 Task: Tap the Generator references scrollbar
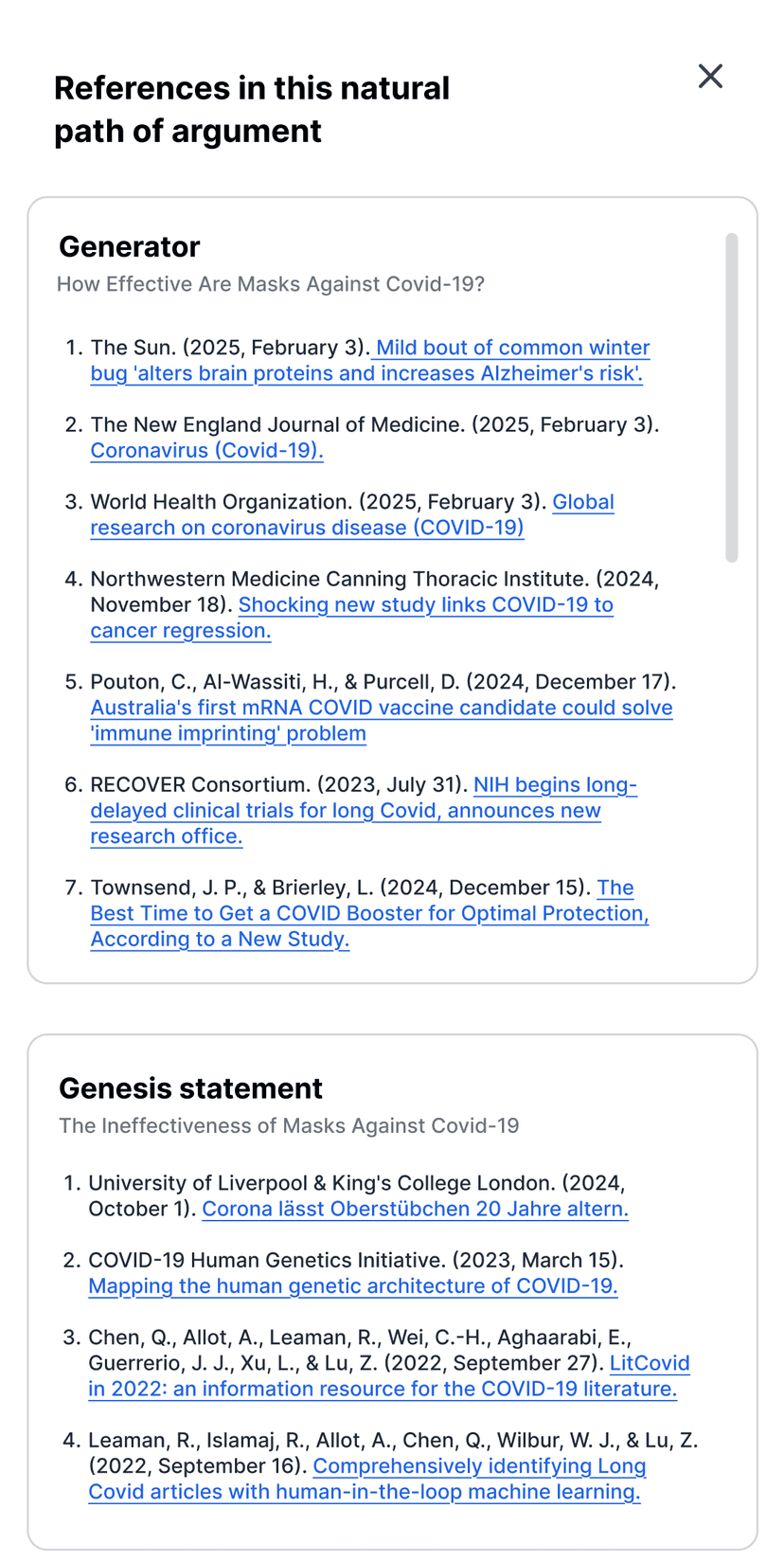pyautogui.click(x=731, y=398)
